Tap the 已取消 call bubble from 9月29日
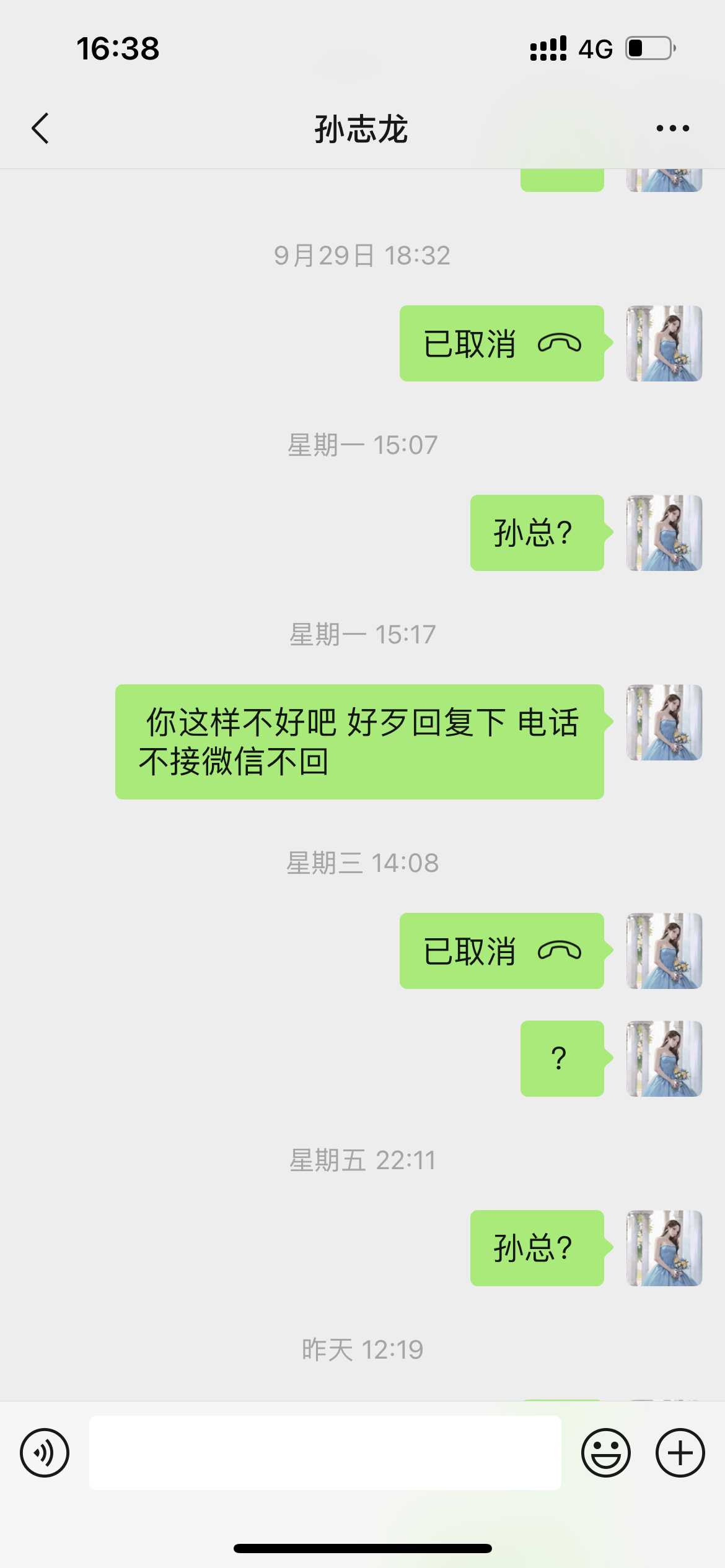725x1568 pixels. coord(501,343)
